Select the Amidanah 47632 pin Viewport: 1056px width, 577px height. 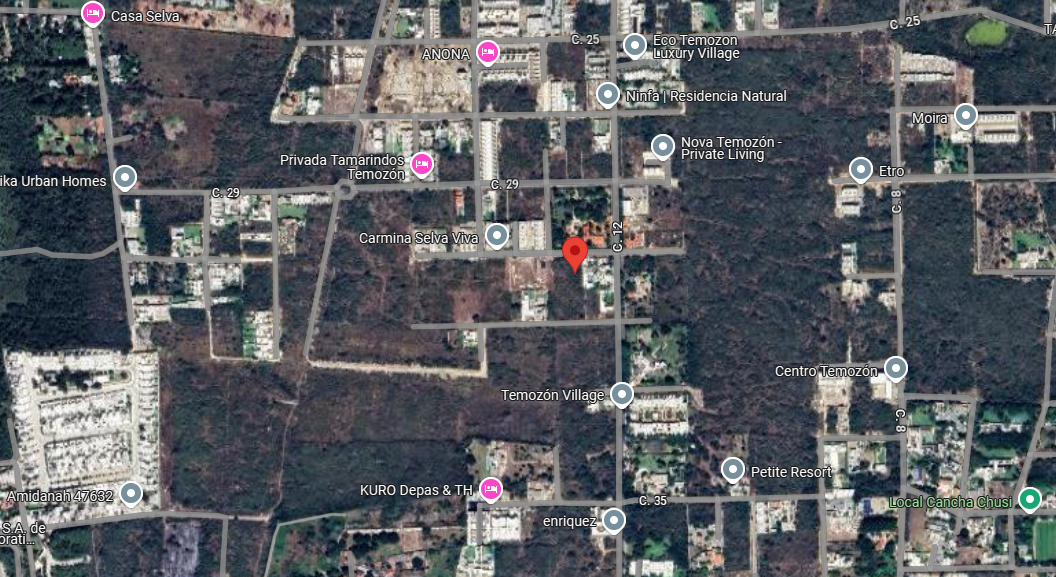click(131, 493)
